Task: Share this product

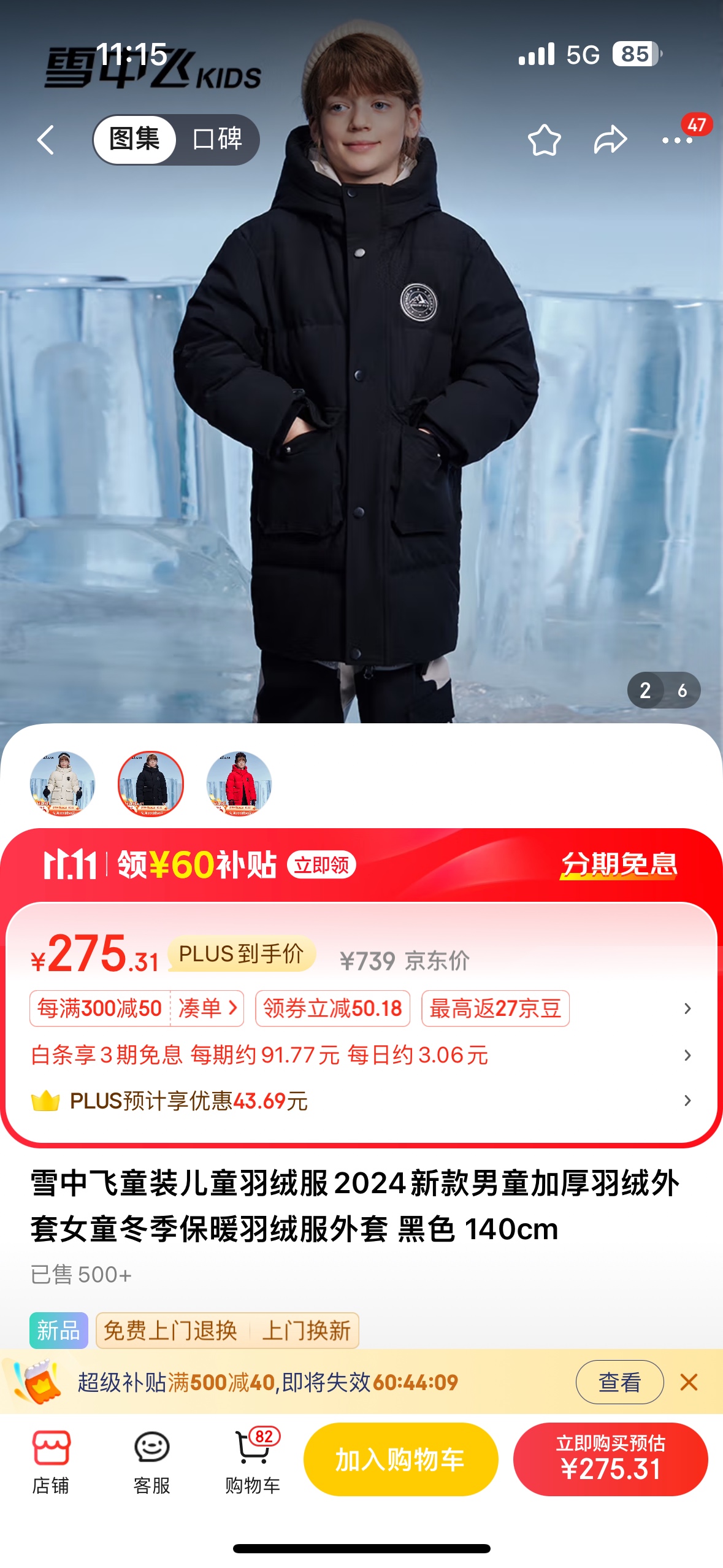Action: (610, 140)
